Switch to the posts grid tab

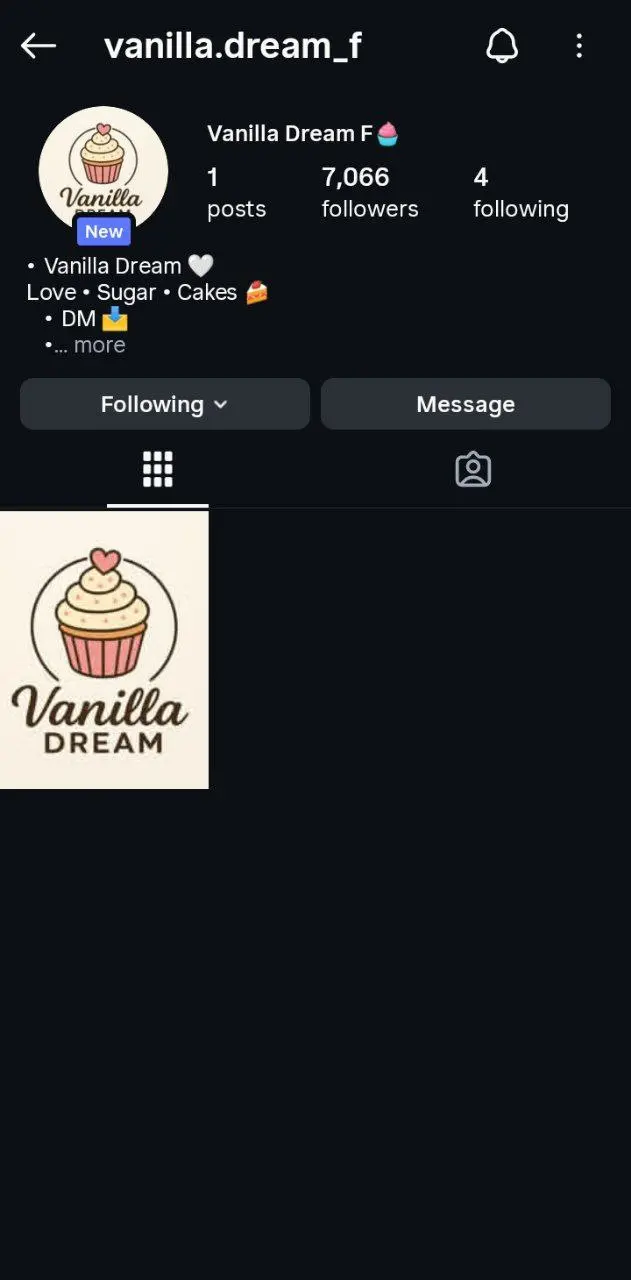(x=158, y=469)
